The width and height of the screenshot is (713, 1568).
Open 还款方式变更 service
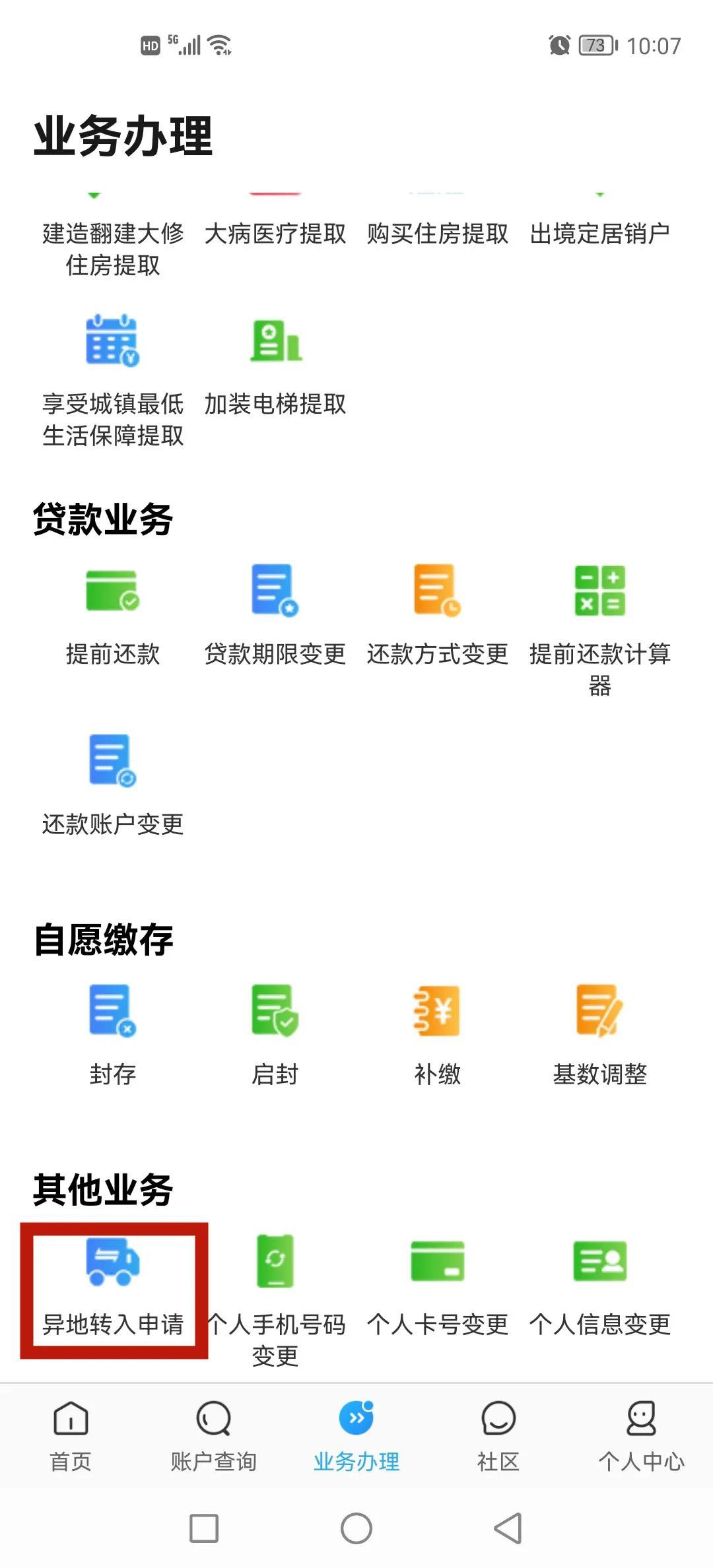click(437, 615)
